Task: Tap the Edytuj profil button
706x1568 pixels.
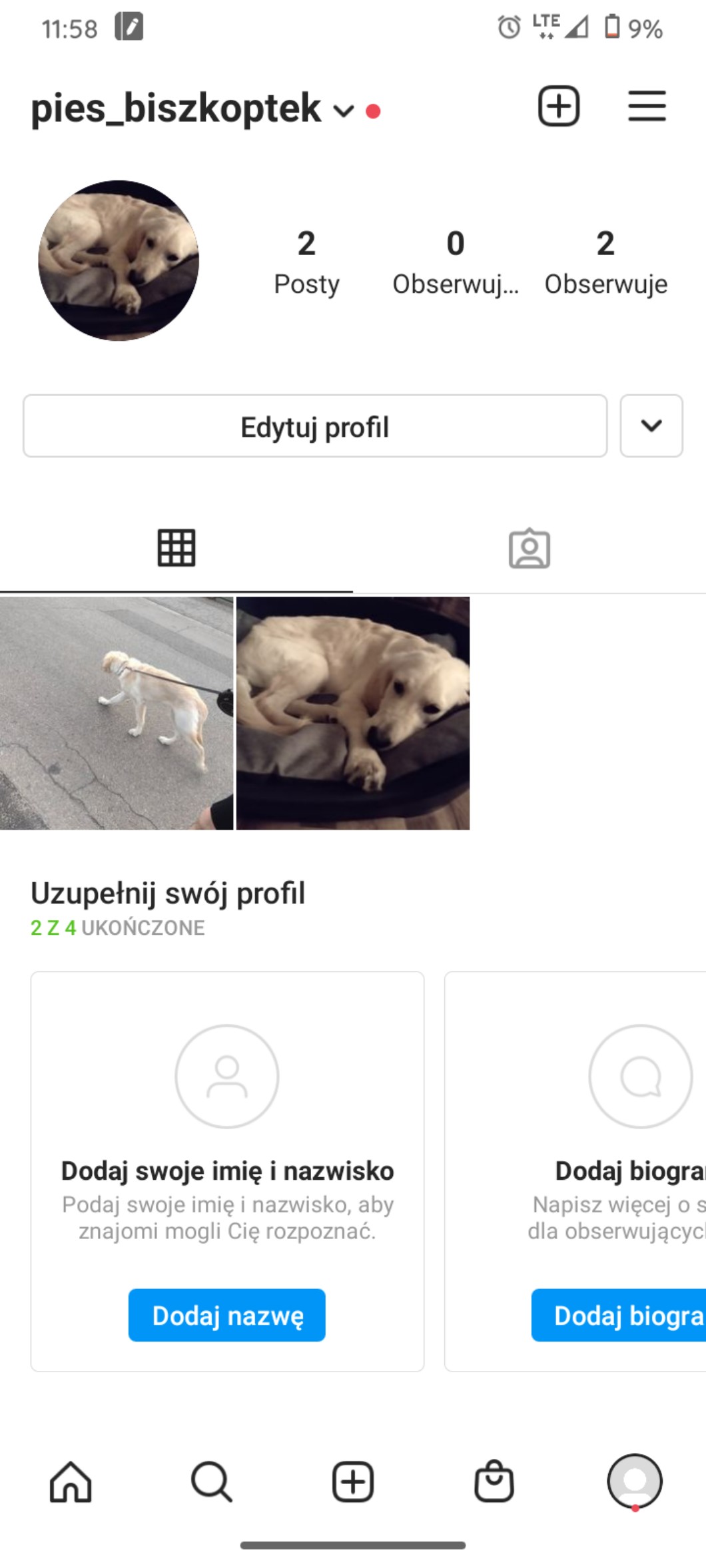Action: point(315,426)
